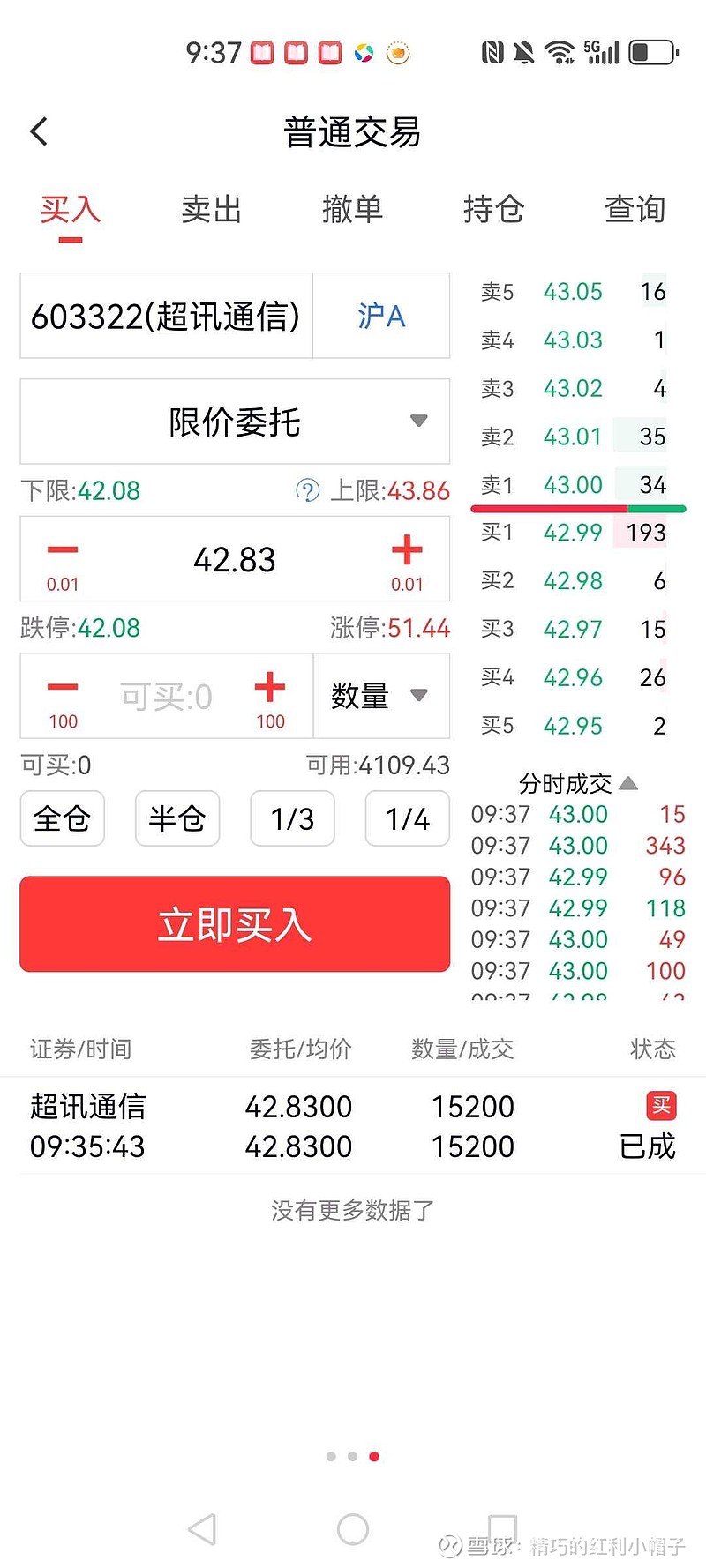This screenshot has width=706, height=1568.
Task: Decrease quantity by 100
Action: [x=63, y=697]
